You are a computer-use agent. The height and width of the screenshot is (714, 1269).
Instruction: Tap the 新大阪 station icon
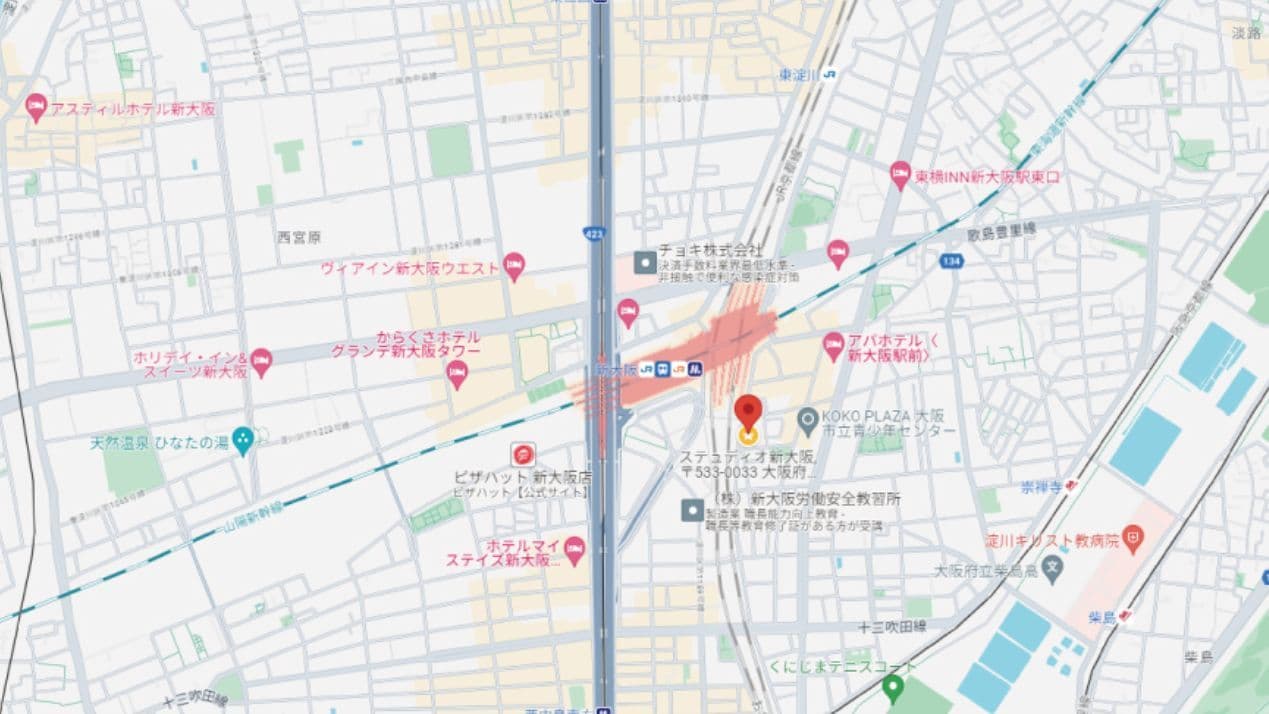pyautogui.click(x=649, y=368)
